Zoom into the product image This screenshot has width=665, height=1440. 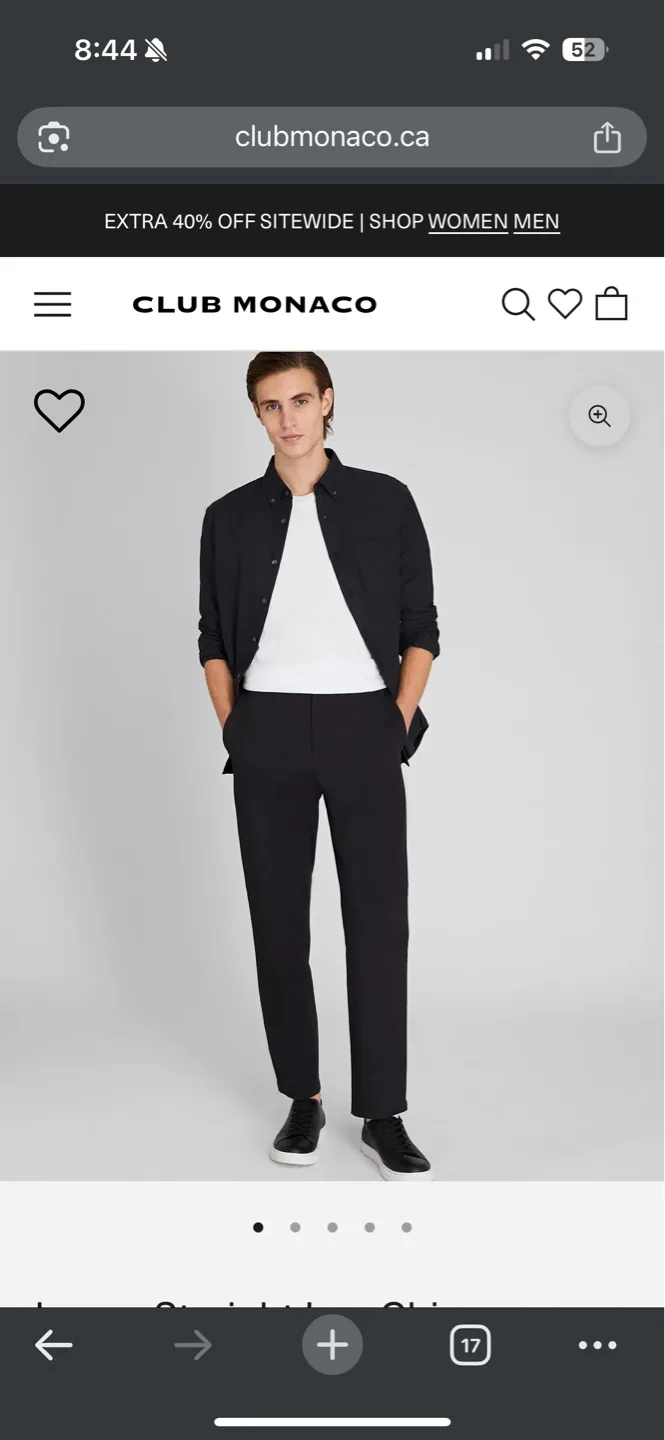599,416
